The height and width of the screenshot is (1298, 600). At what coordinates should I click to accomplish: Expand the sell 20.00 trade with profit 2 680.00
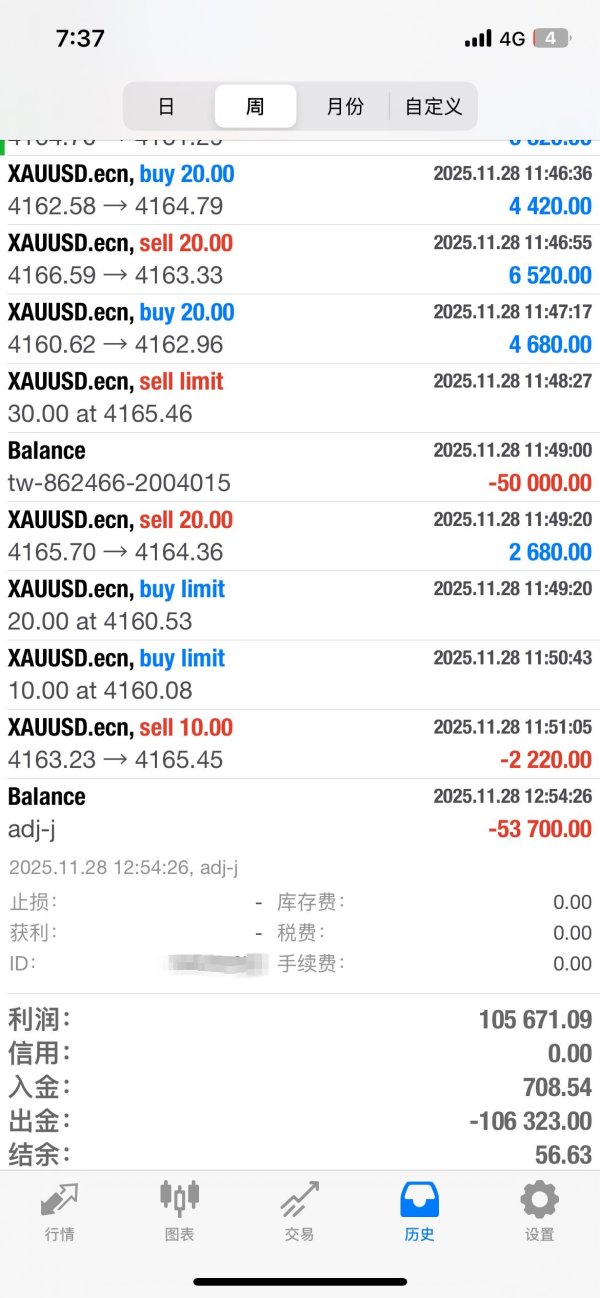coord(300,535)
